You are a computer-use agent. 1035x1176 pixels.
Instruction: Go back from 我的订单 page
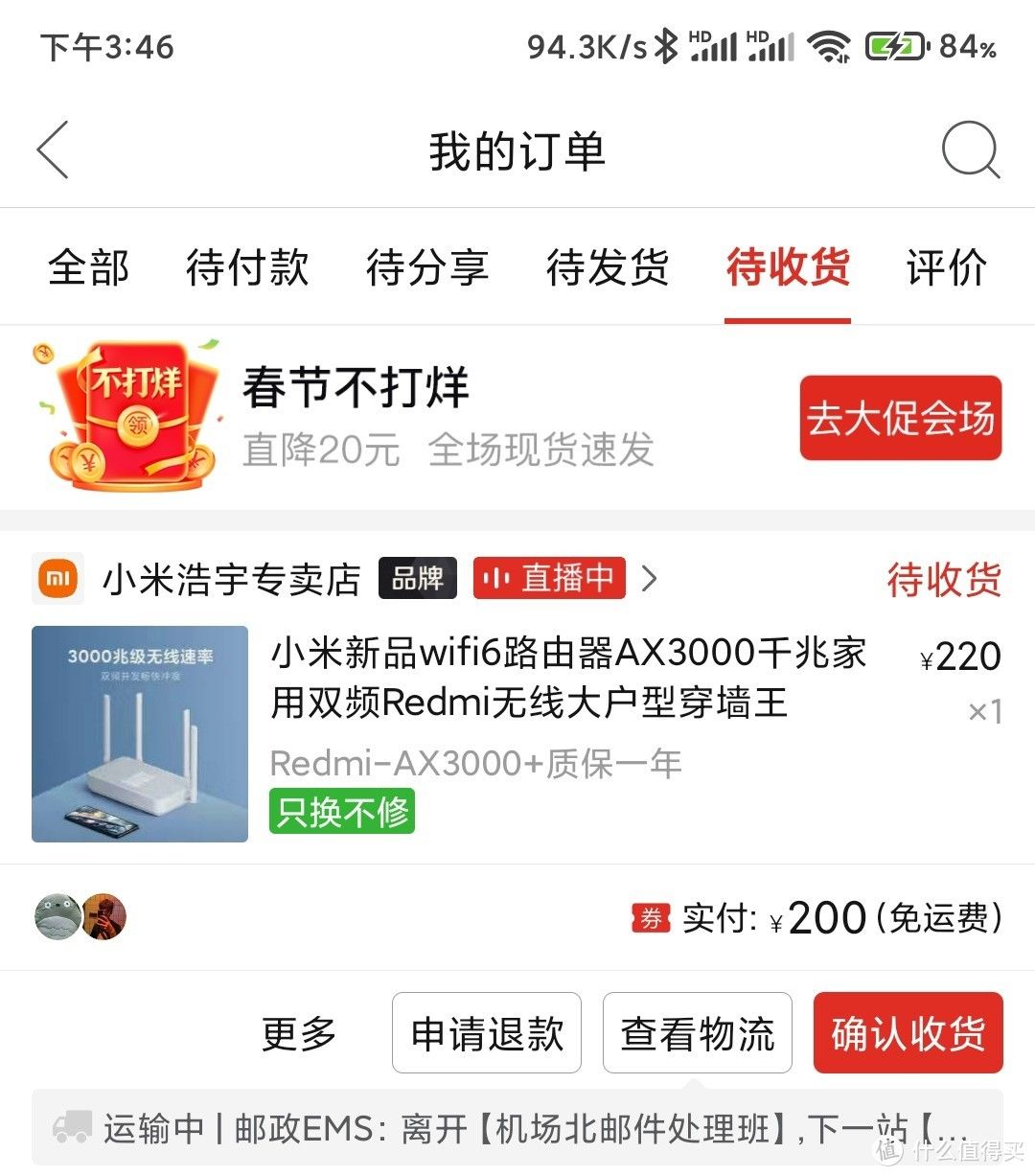click(x=54, y=150)
